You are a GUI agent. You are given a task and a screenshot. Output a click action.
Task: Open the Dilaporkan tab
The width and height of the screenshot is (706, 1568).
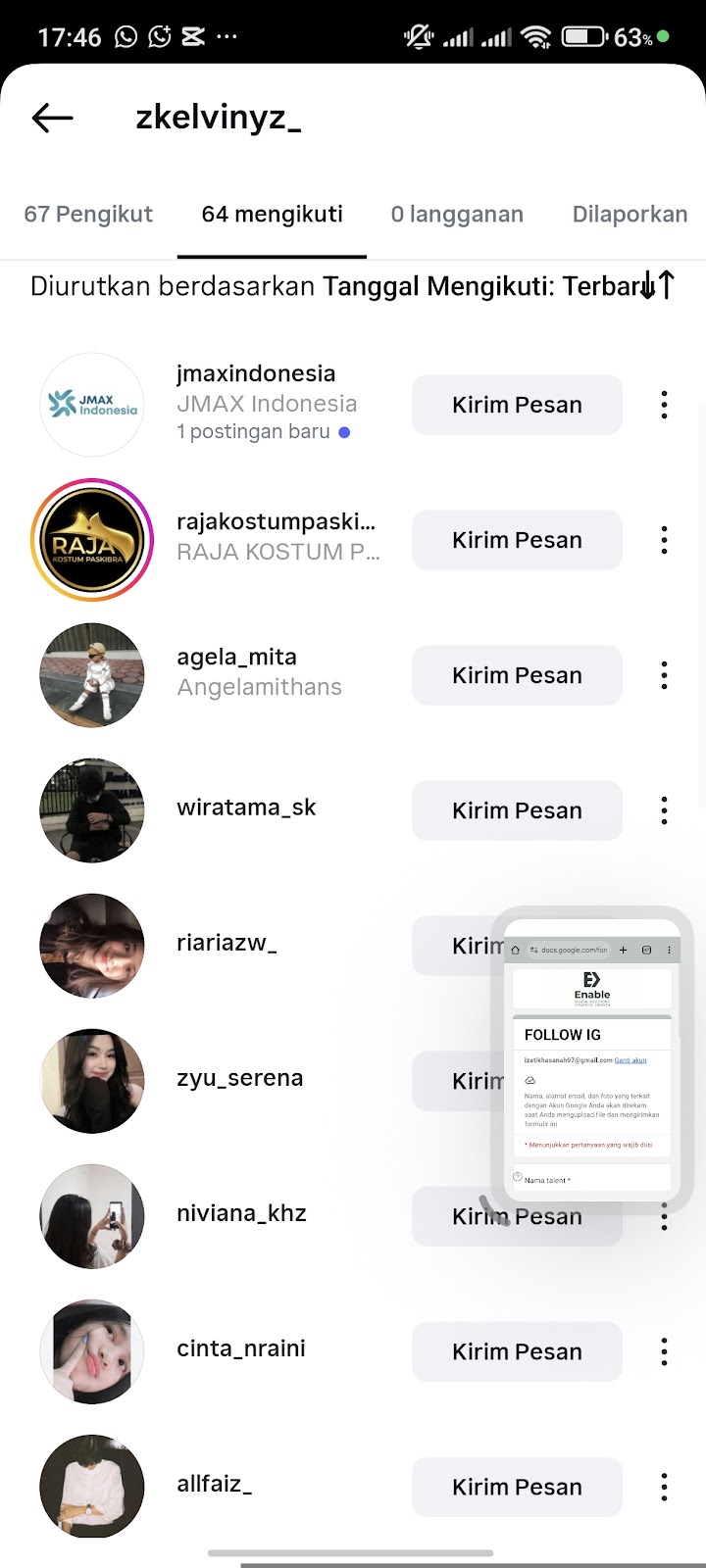[630, 215]
